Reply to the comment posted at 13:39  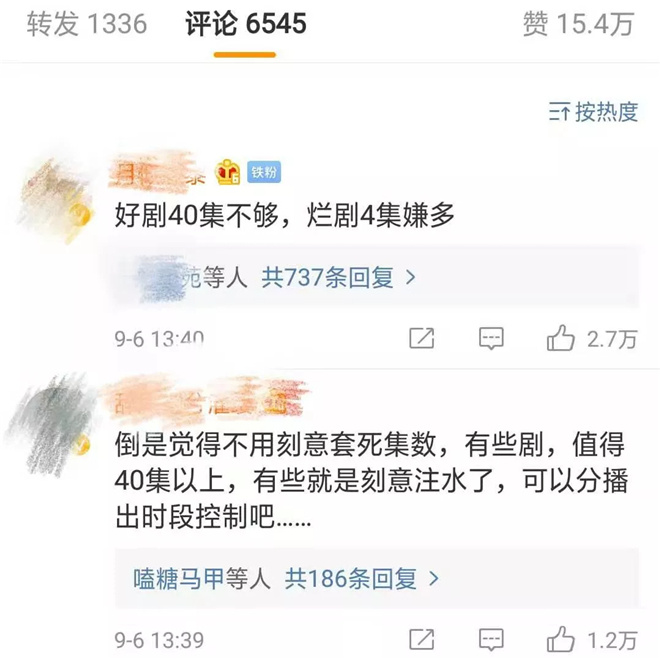[490, 638]
